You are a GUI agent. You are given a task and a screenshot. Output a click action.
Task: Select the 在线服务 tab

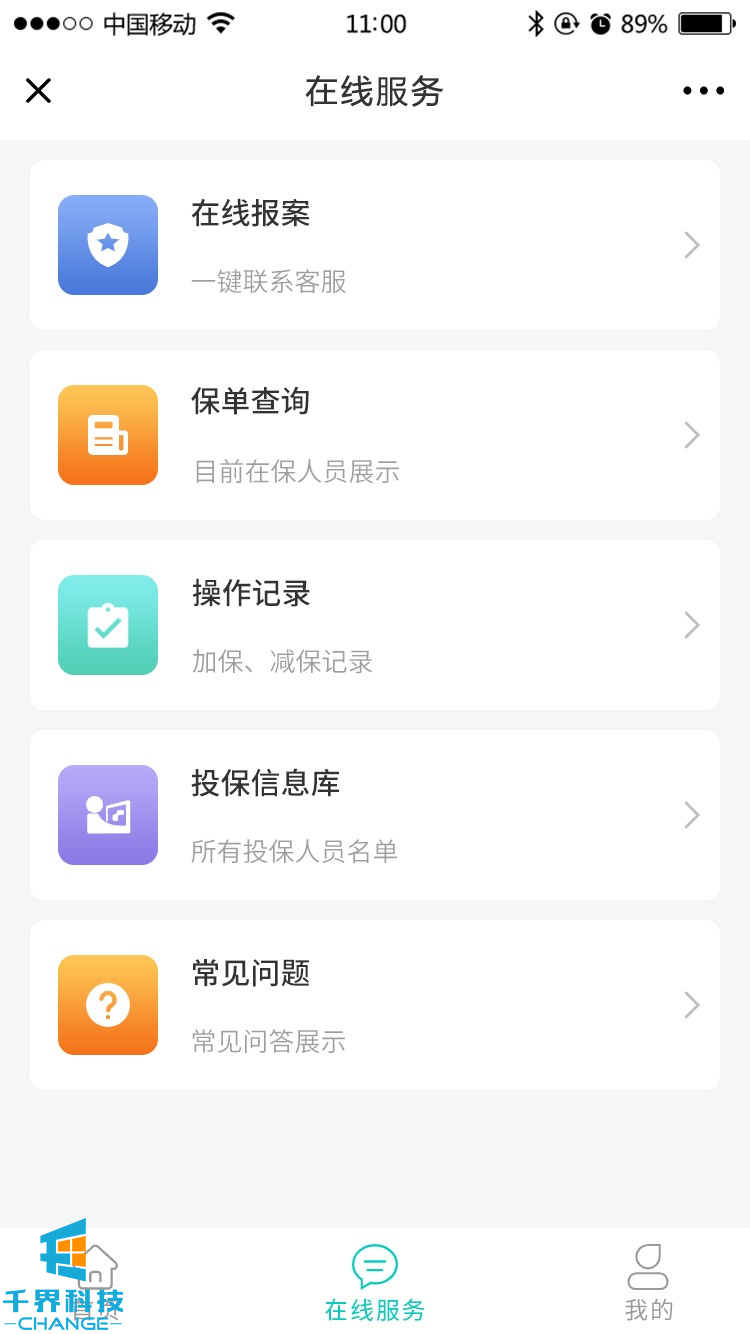(x=375, y=1282)
